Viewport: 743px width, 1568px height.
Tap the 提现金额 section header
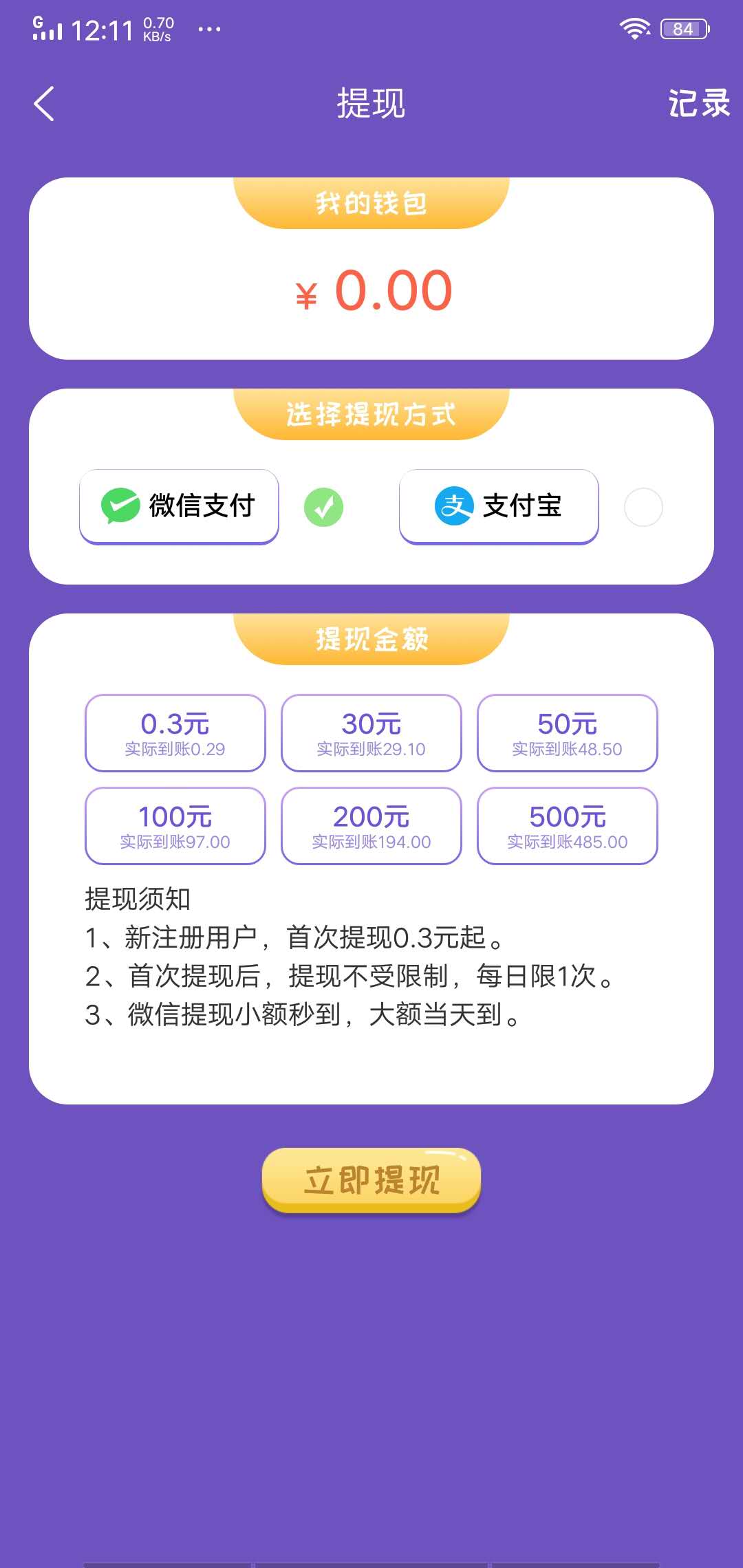click(x=371, y=638)
